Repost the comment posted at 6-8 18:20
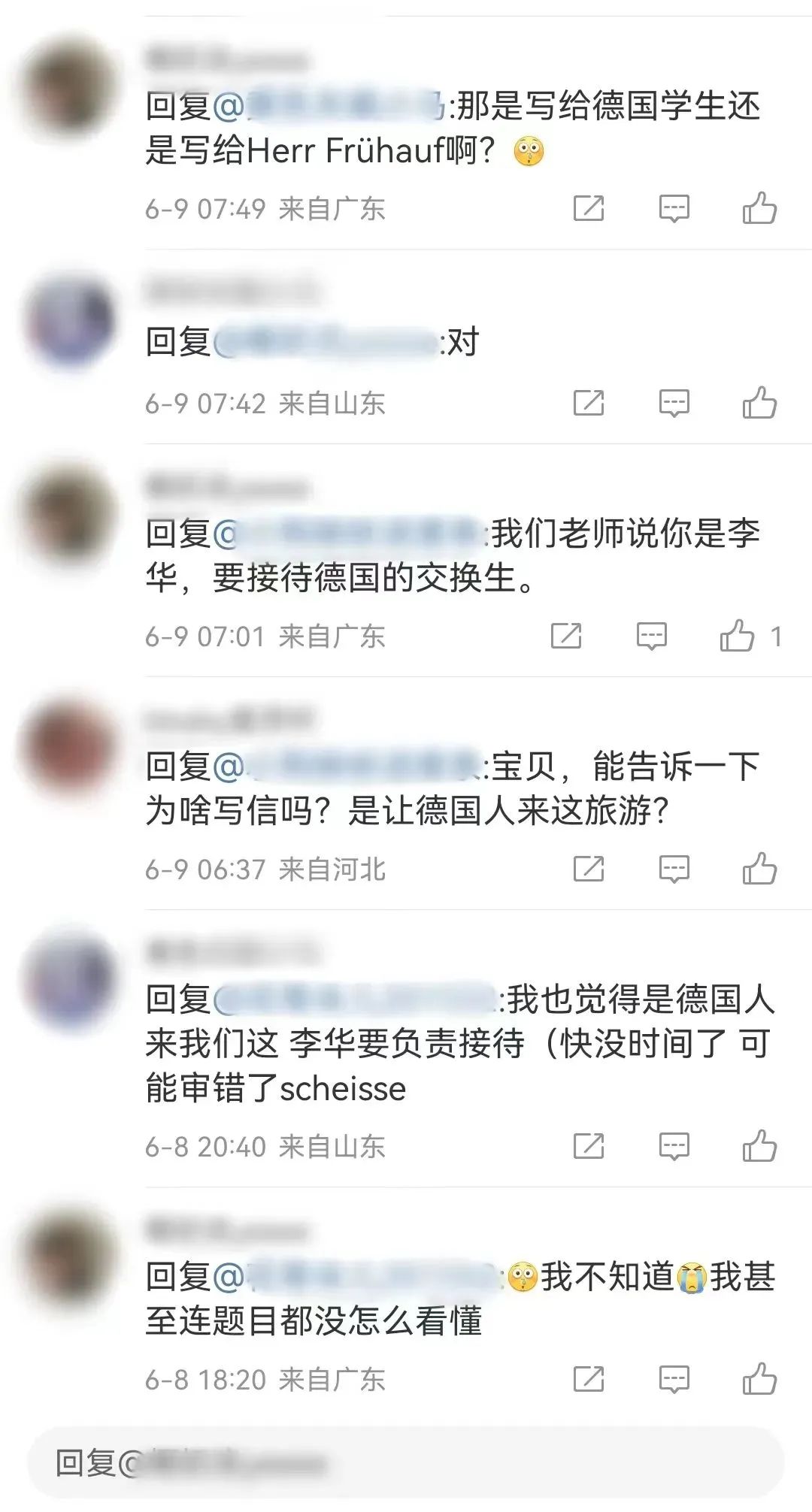The width and height of the screenshot is (812, 1512). 588,1379
